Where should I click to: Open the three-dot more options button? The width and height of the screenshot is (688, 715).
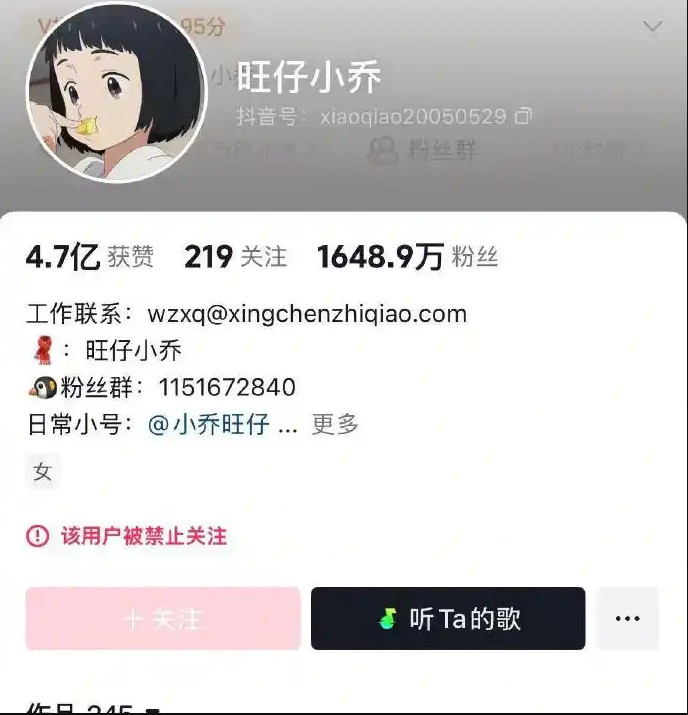click(x=627, y=619)
